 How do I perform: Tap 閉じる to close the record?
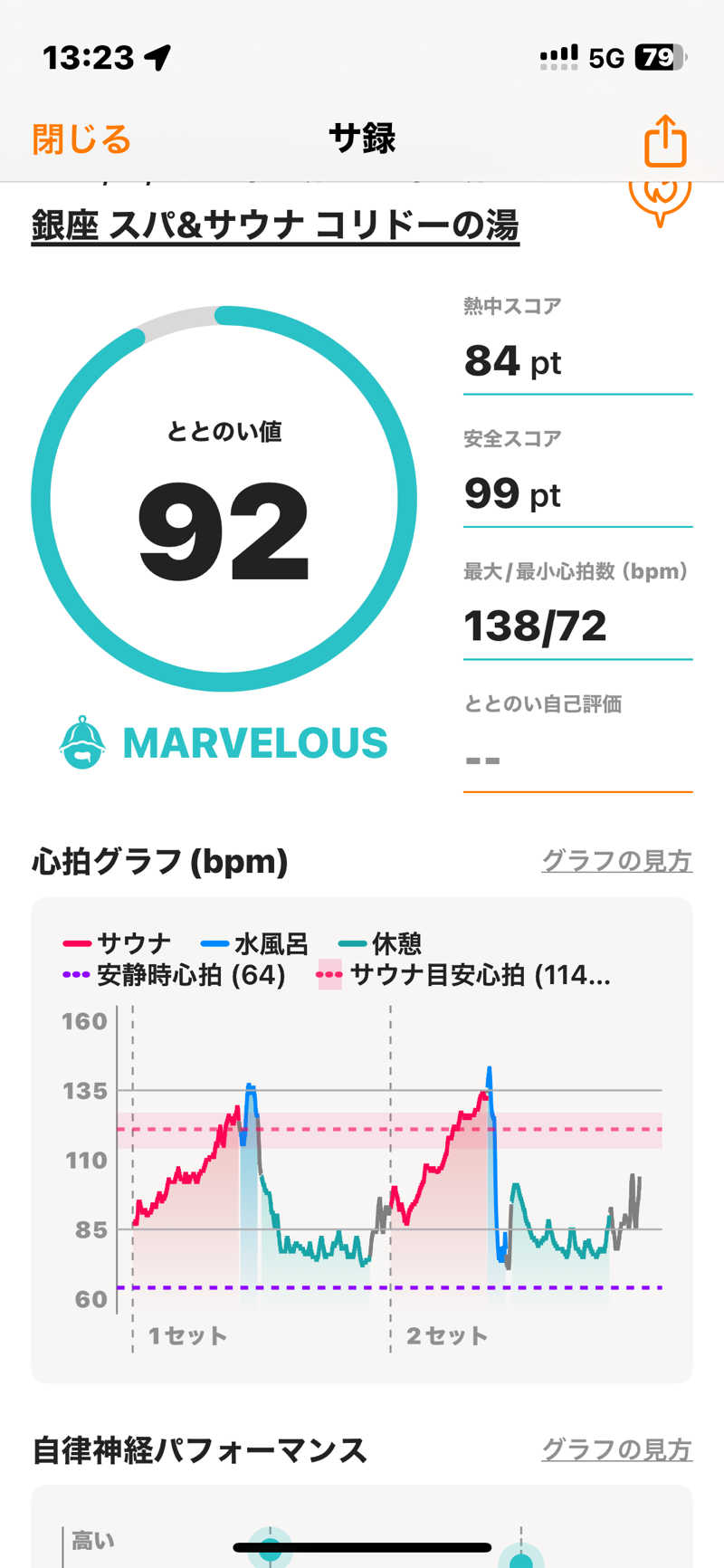pyautogui.click(x=81, y=139)
